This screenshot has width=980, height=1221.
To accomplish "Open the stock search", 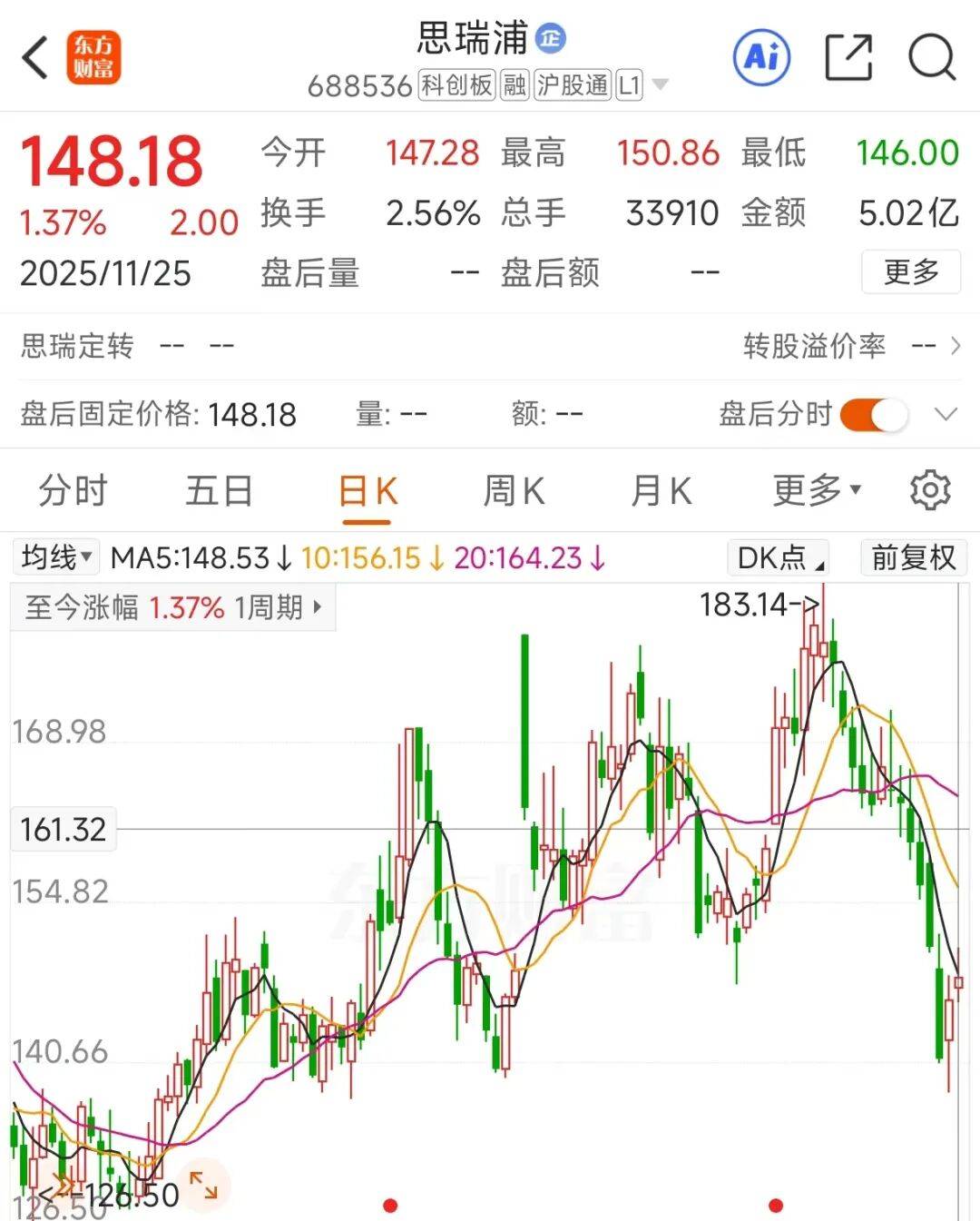I will (932, 58).
